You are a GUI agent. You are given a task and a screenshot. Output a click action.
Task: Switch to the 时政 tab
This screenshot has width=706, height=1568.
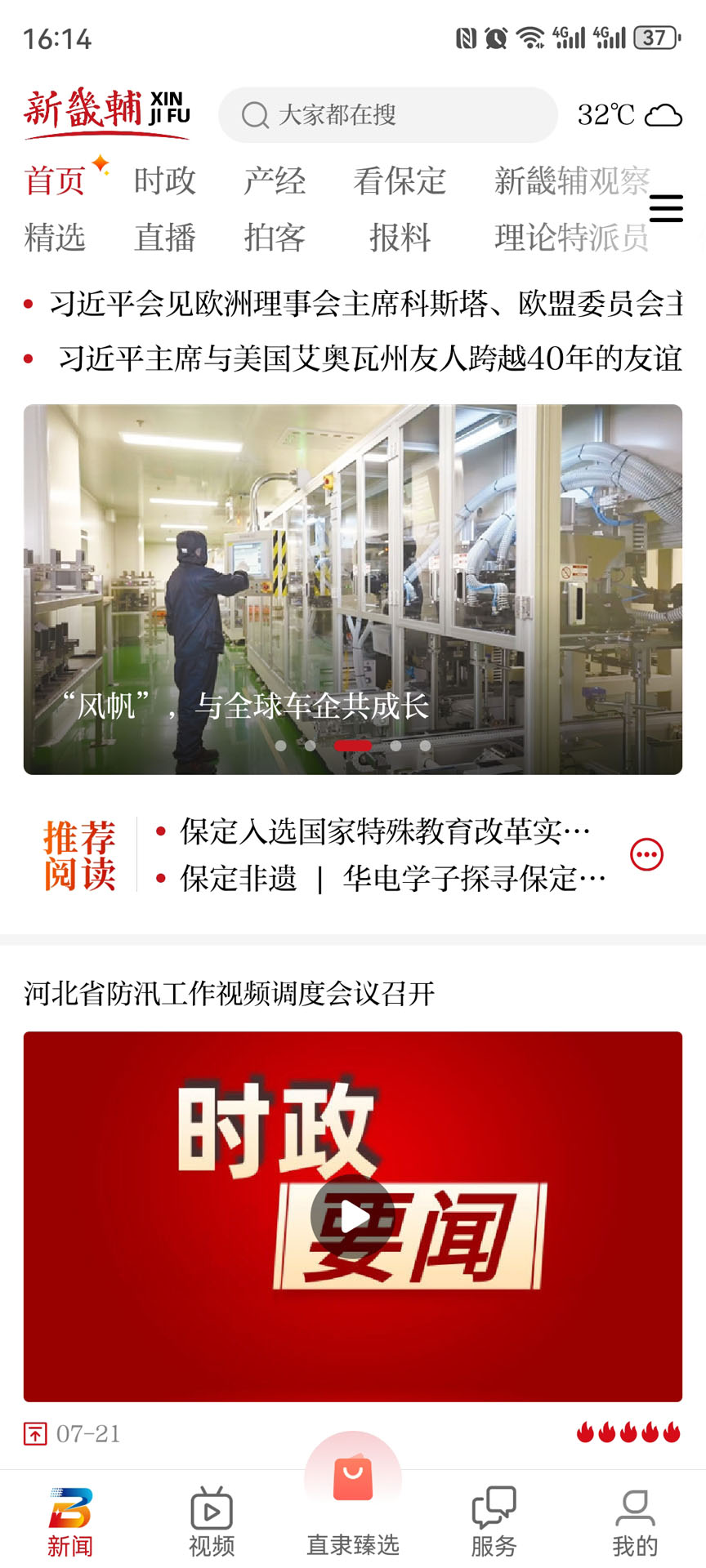(166, 181)
